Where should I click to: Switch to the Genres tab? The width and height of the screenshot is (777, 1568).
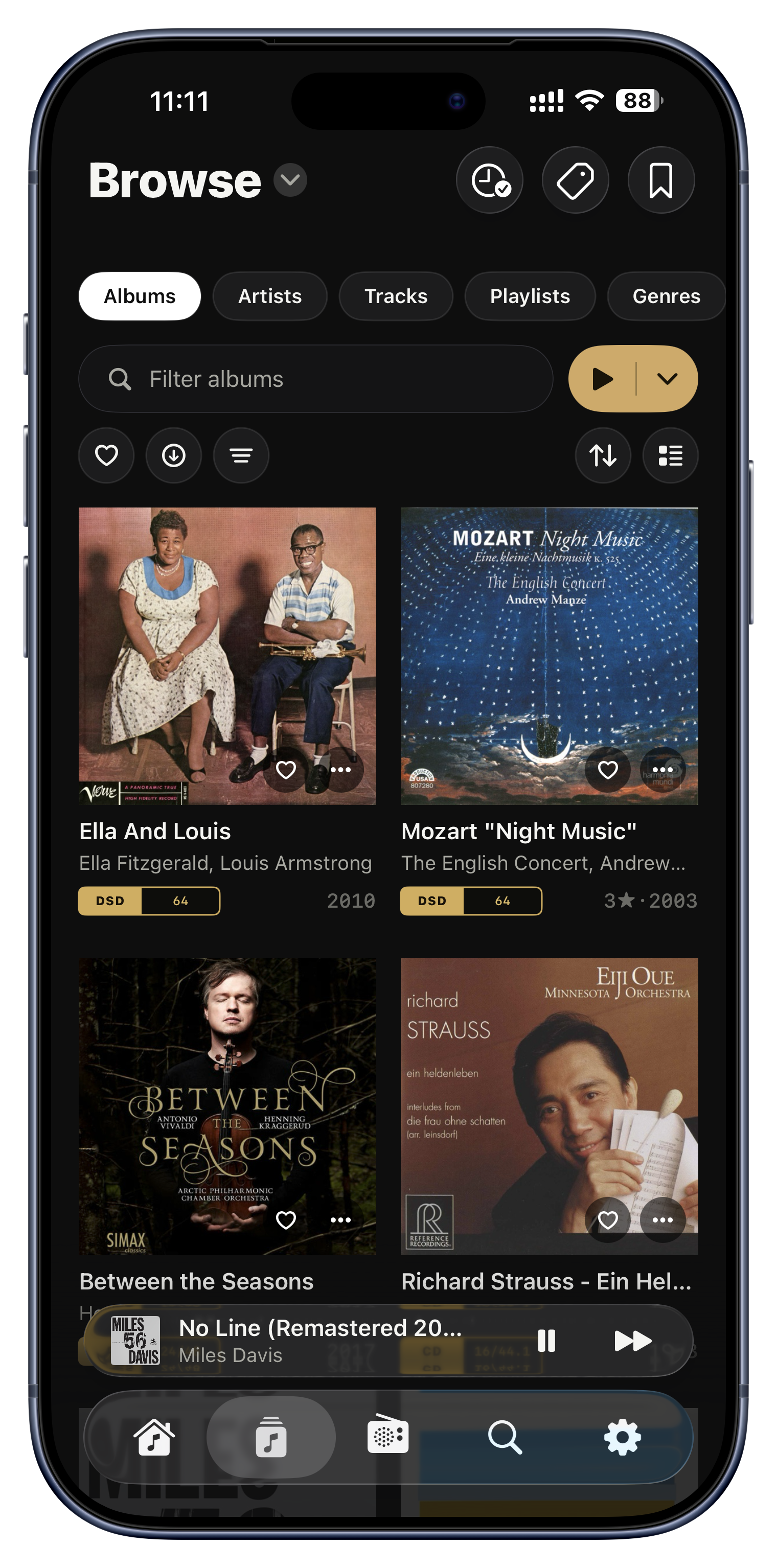click(666, 296)
